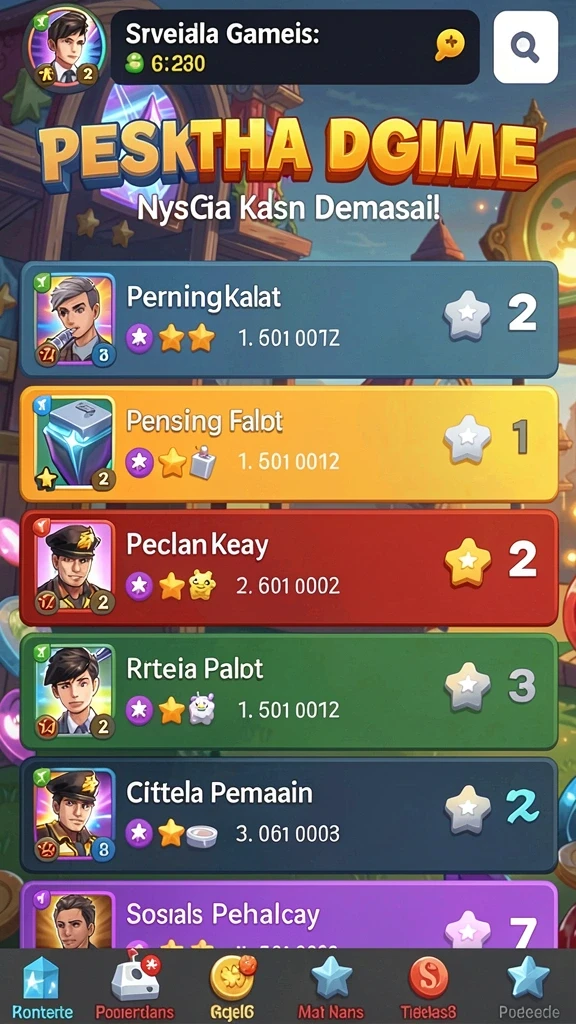View the Rrteia Palbt row
The width and height of the screenshot is (576, 1024).
(289, 692)
